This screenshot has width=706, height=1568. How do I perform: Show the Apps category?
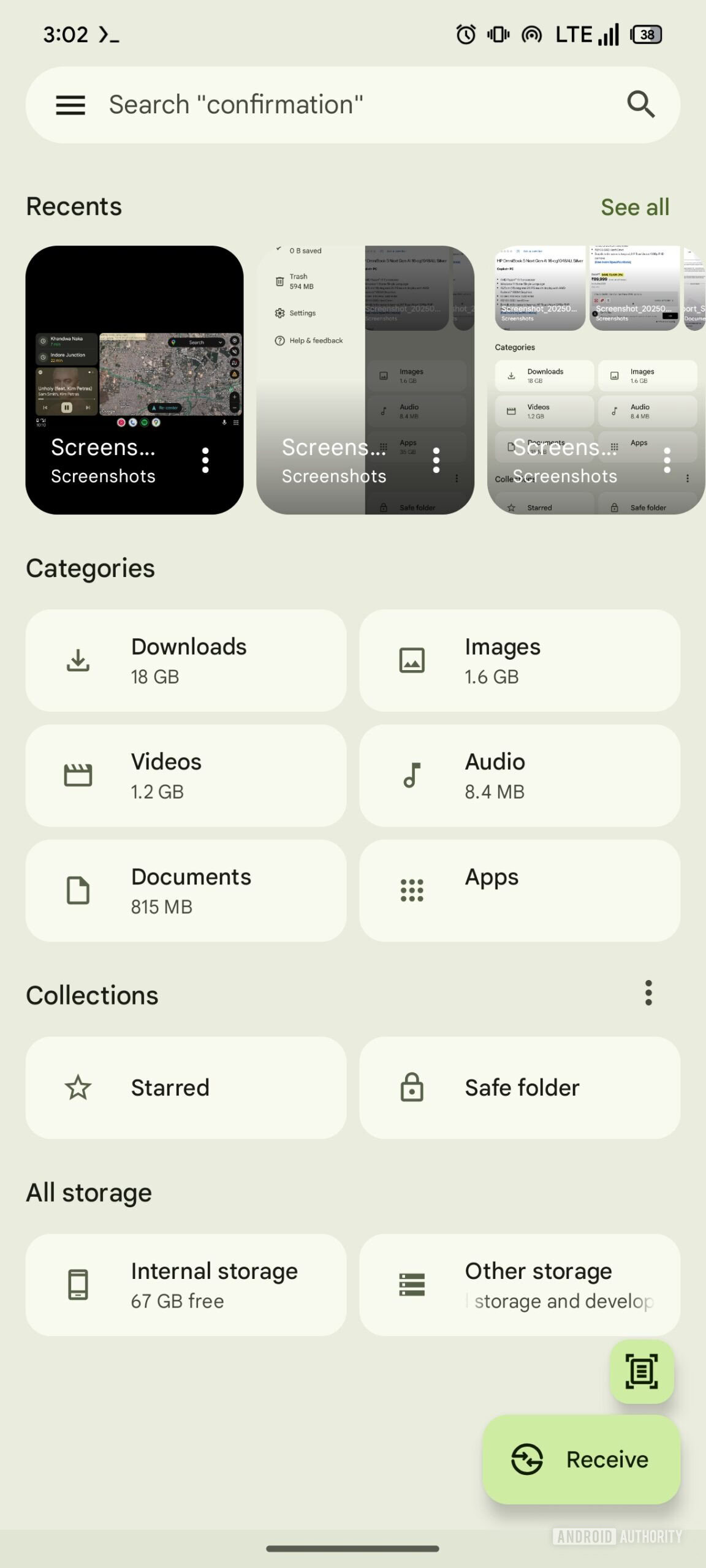click(520, 891)
